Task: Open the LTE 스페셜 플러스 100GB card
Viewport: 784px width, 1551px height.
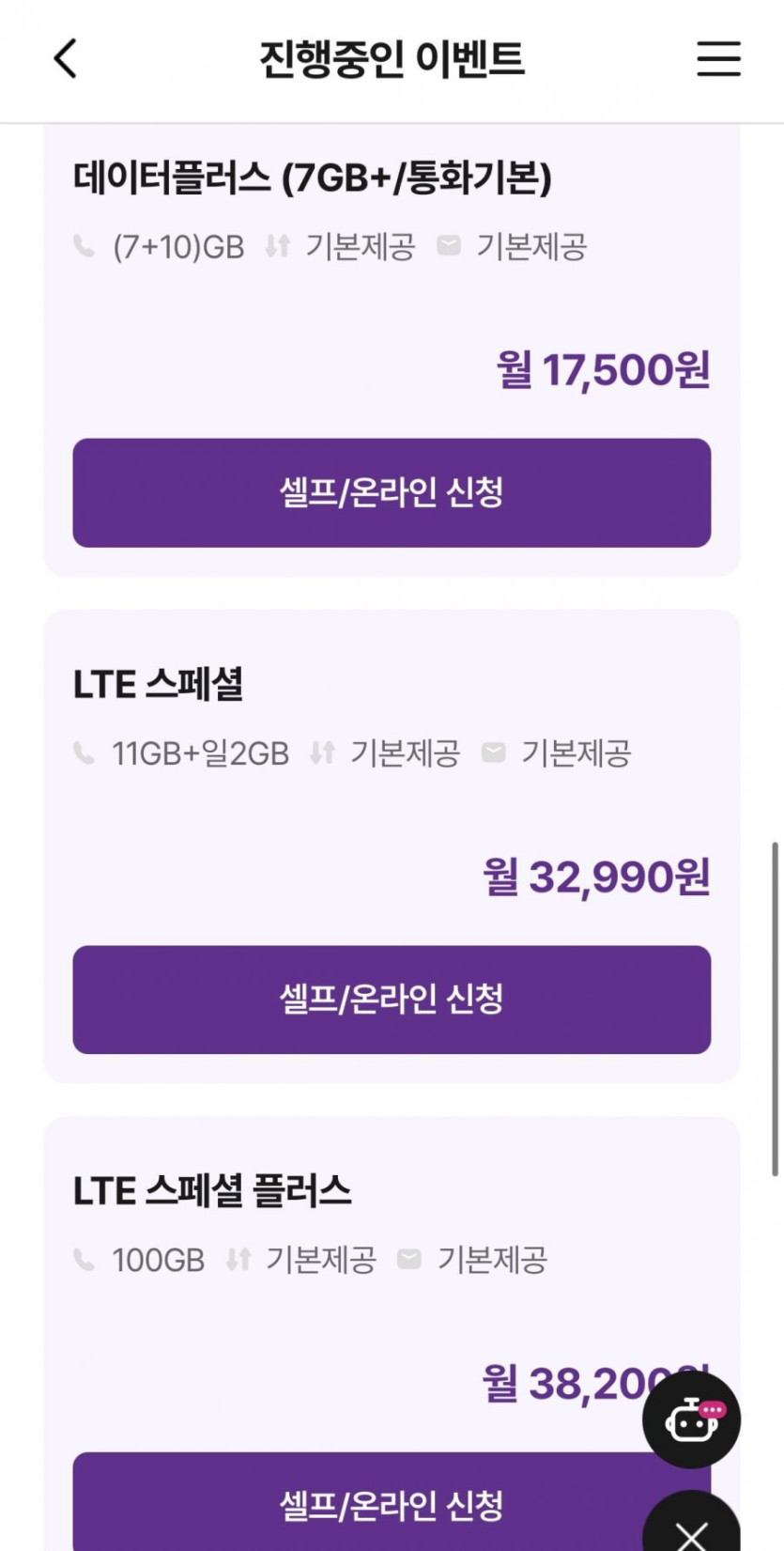Action: click(212, 1191)
